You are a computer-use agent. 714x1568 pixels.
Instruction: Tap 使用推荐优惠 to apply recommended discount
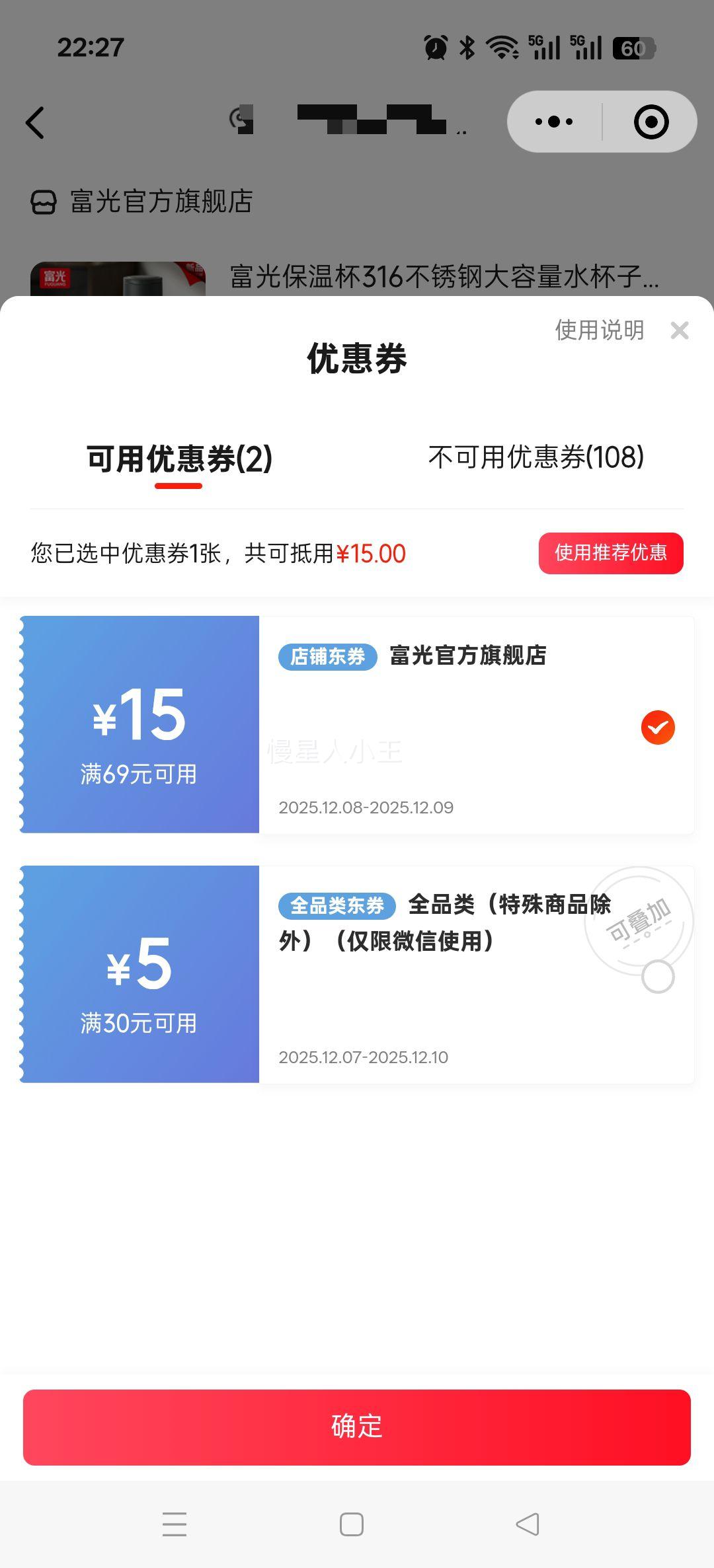610,553
